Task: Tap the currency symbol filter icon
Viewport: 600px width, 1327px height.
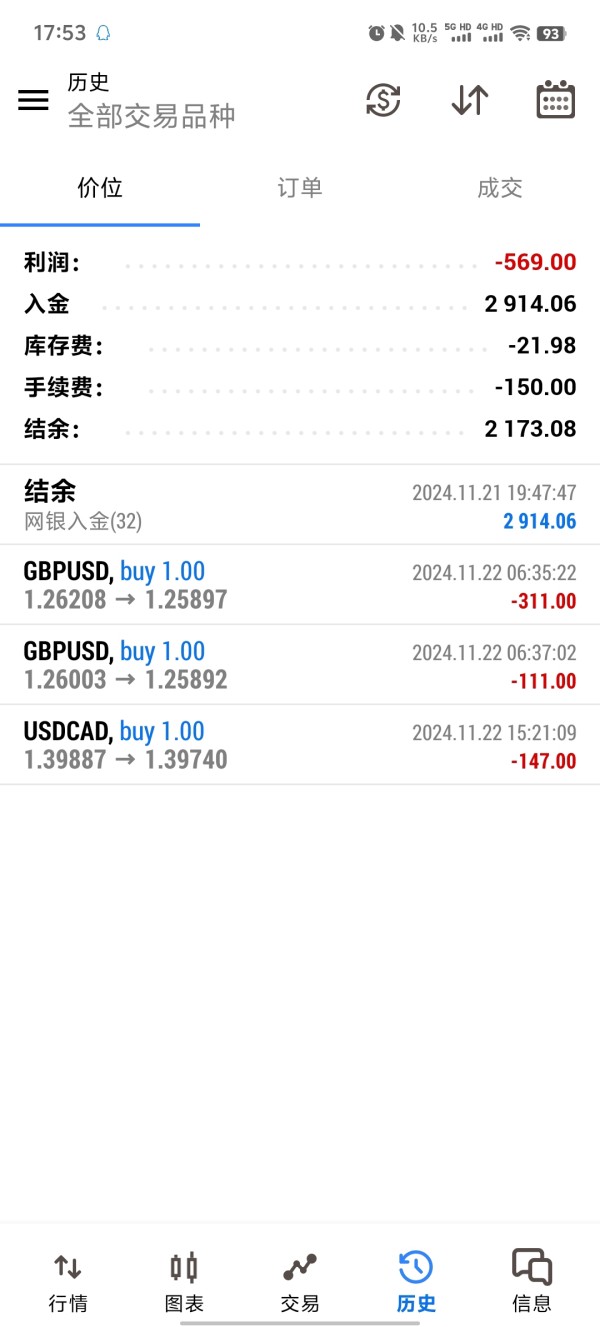Action: [383, 100]
